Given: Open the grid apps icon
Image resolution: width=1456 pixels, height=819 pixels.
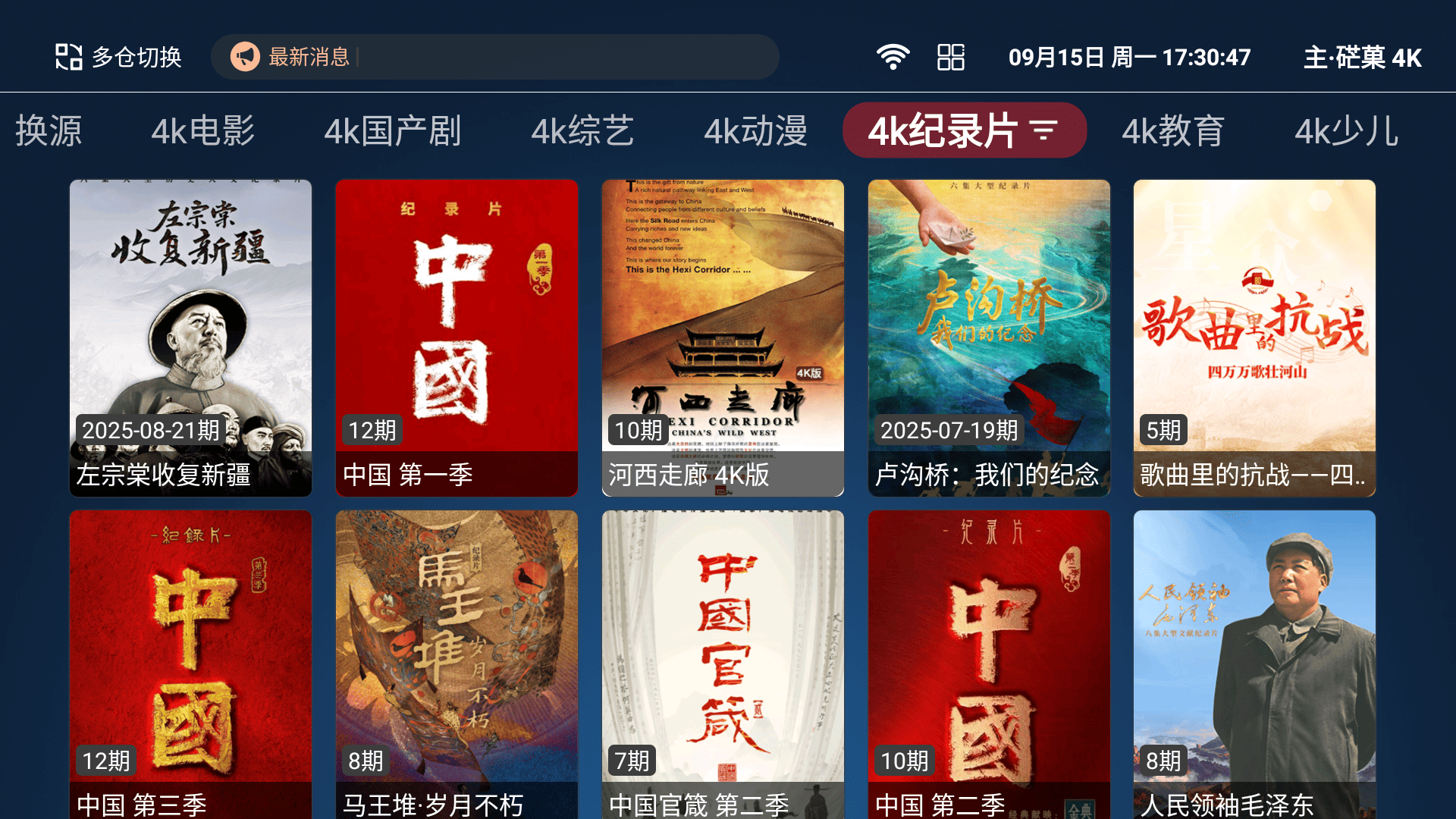Looking at the screenshot, I should [950, 57].
